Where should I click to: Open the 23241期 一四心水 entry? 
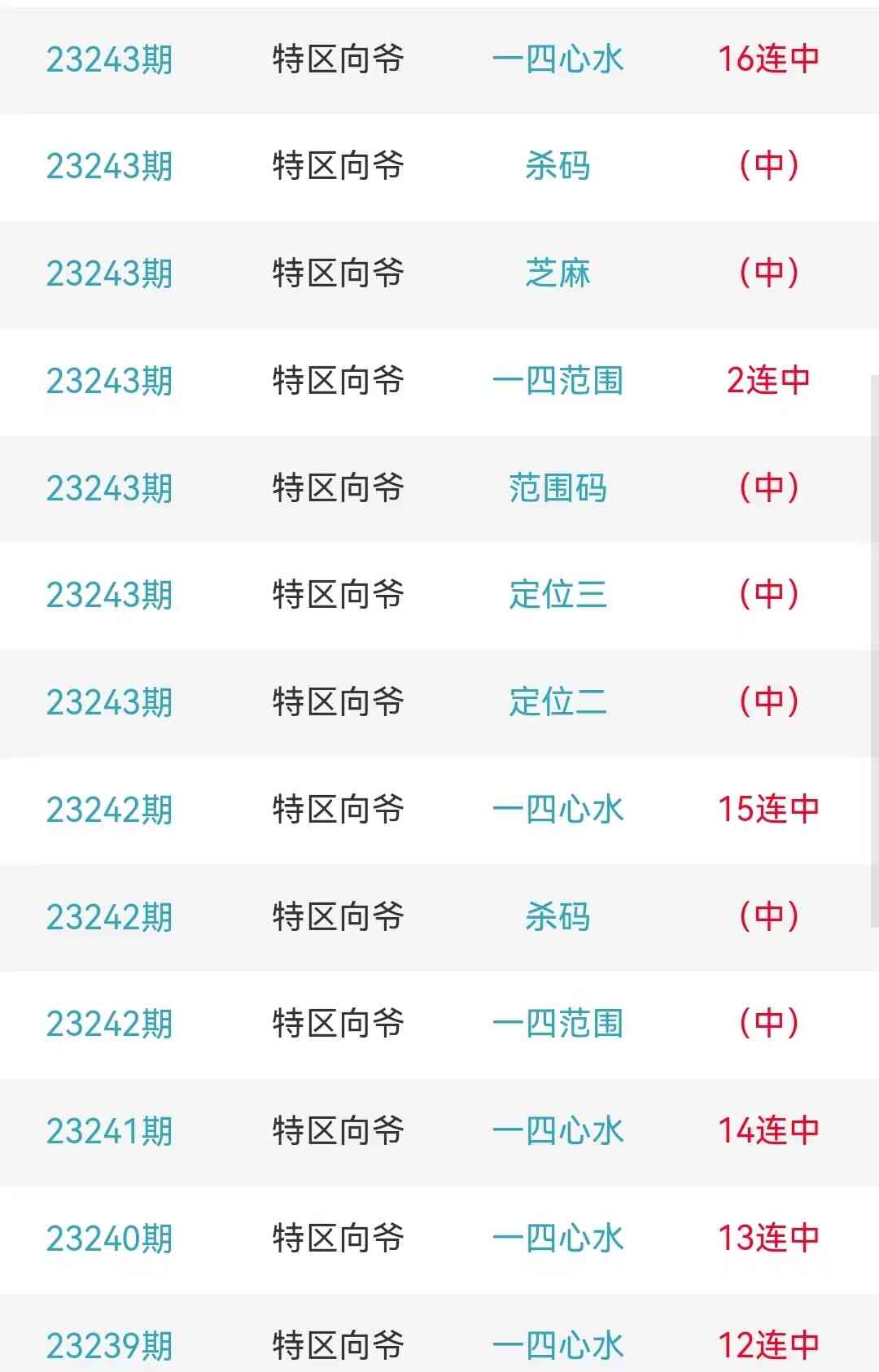tap(558, 1131)
